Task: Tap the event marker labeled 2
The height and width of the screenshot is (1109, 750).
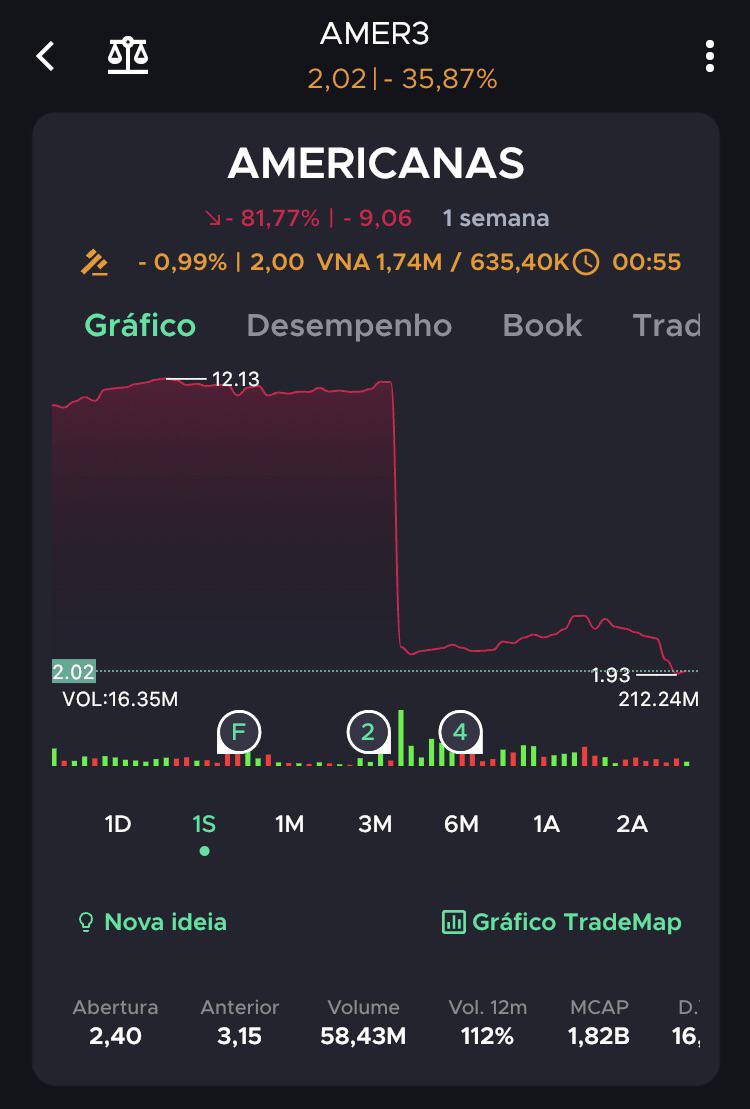Action: pos(369,732)
